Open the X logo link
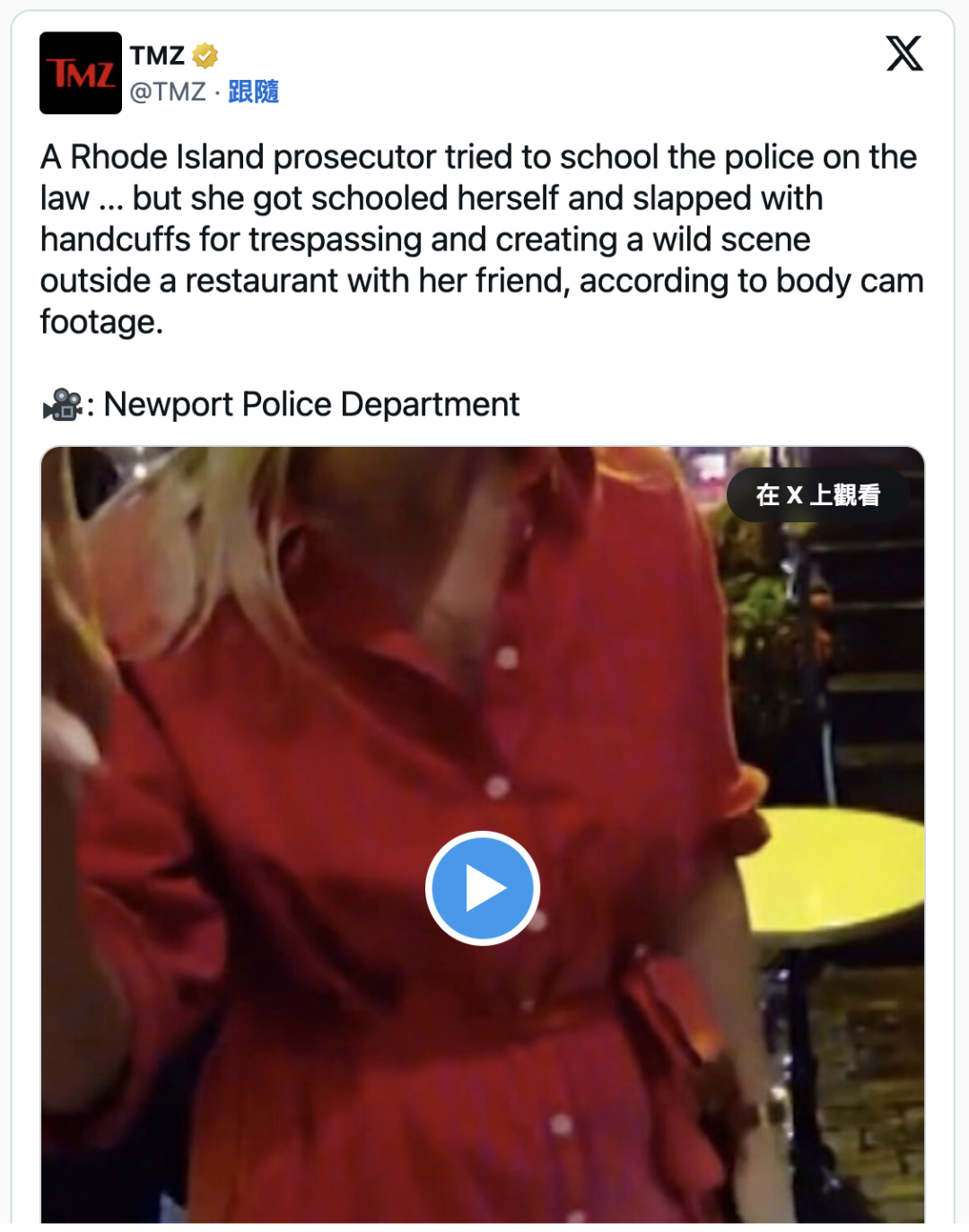 coord(904,54)
